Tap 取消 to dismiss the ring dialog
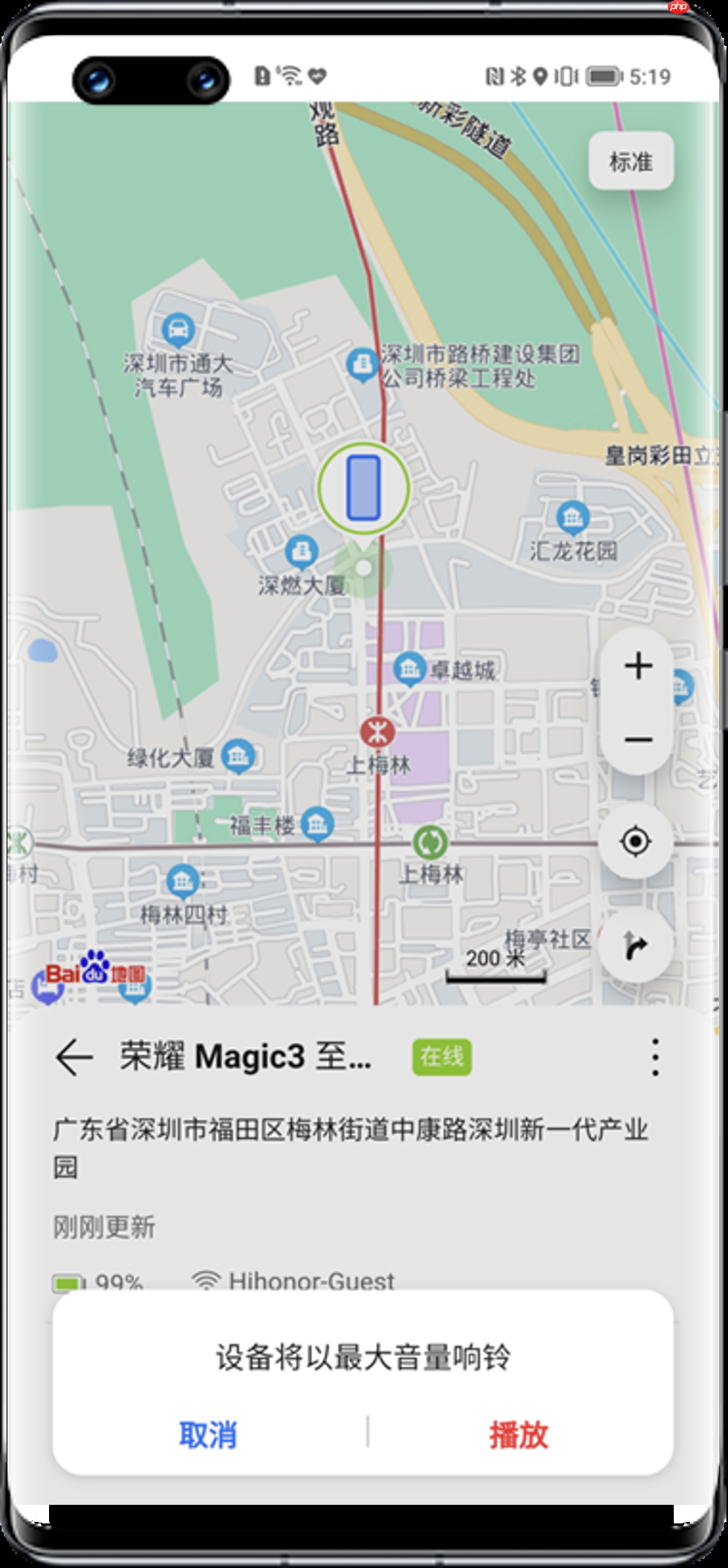Image resolution: width=728 pixels, height=1568 pixels. pyautogui.click(x=208, y=1438)
